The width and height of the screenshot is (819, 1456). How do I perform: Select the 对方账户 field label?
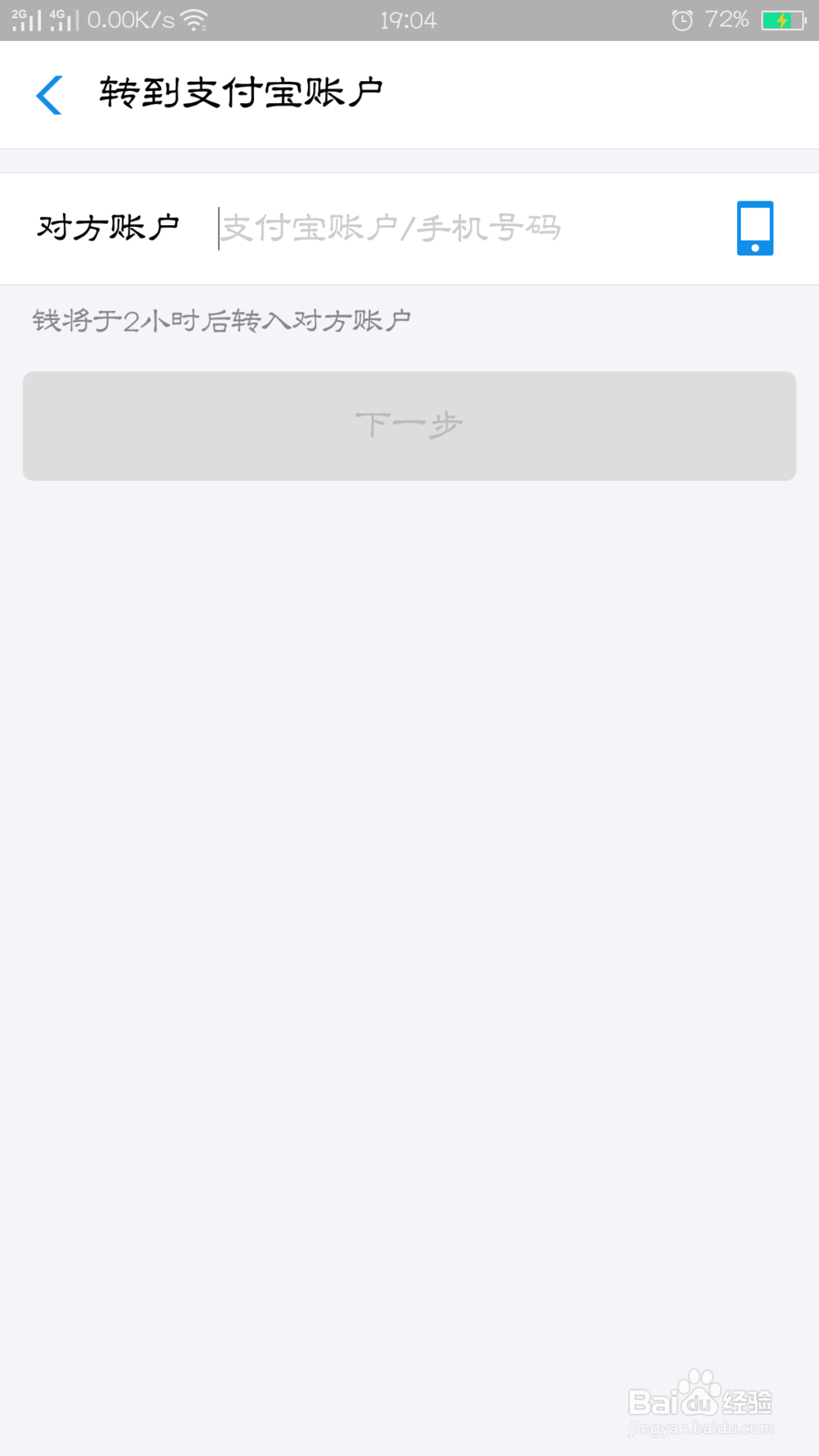108,228
